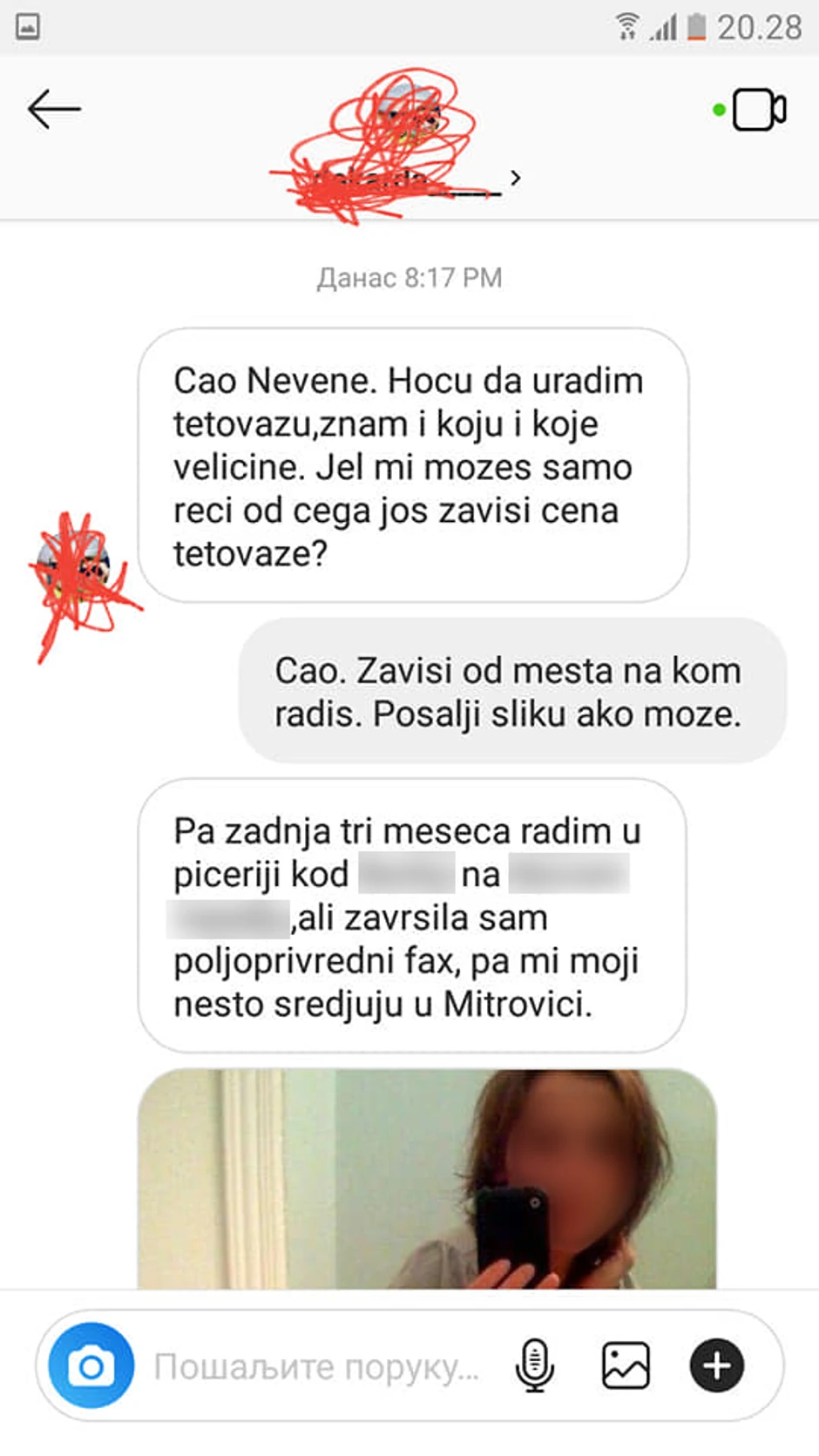Record a voice message with microphone
Screen dimensions: 819x1456
(534, 1365)
